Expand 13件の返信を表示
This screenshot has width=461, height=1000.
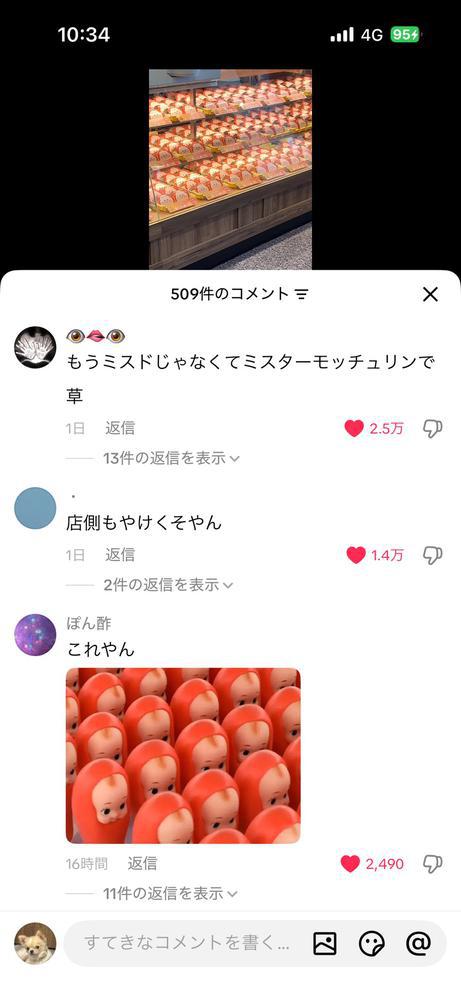(x=171, y=458)
